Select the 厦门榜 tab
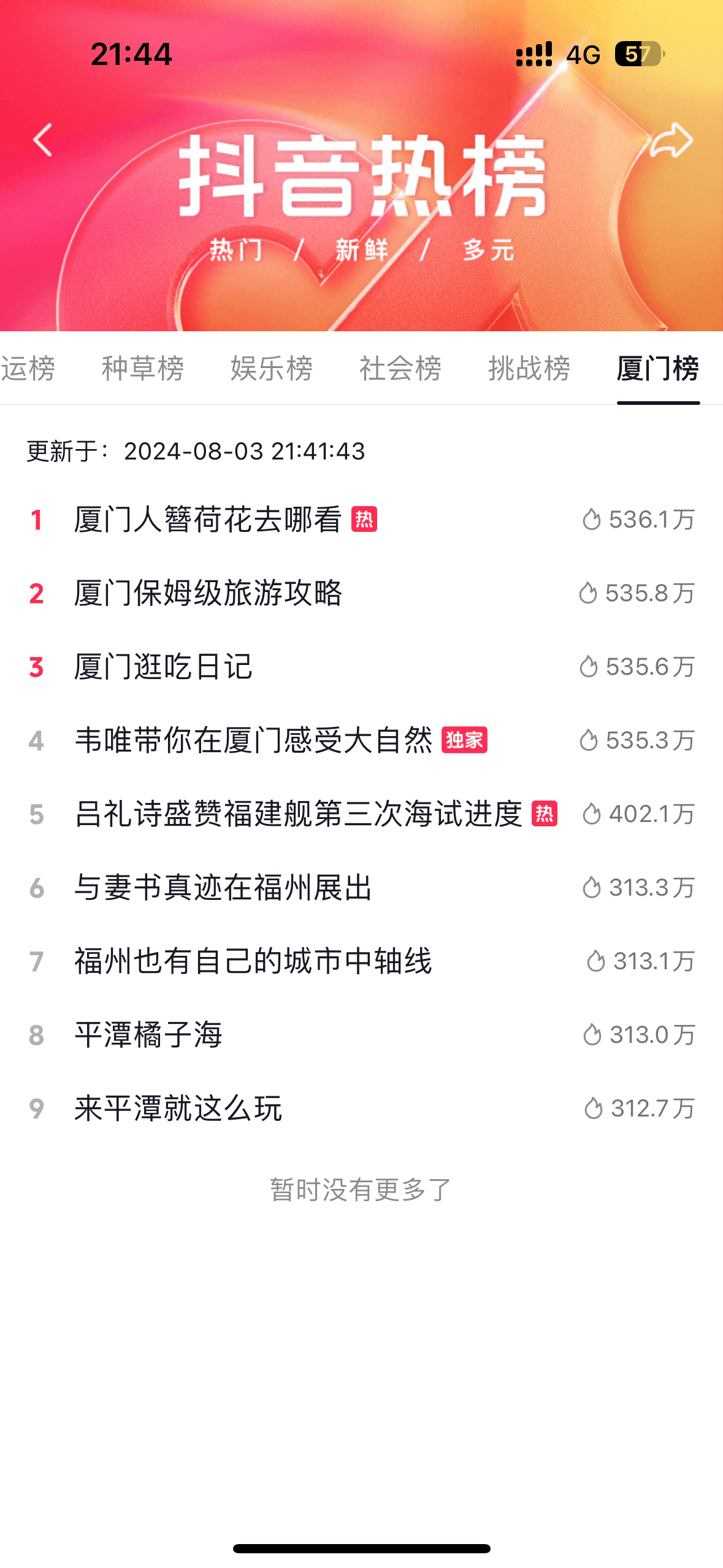The height and width of the screenshot is (1568, 723). coord(658,369)
